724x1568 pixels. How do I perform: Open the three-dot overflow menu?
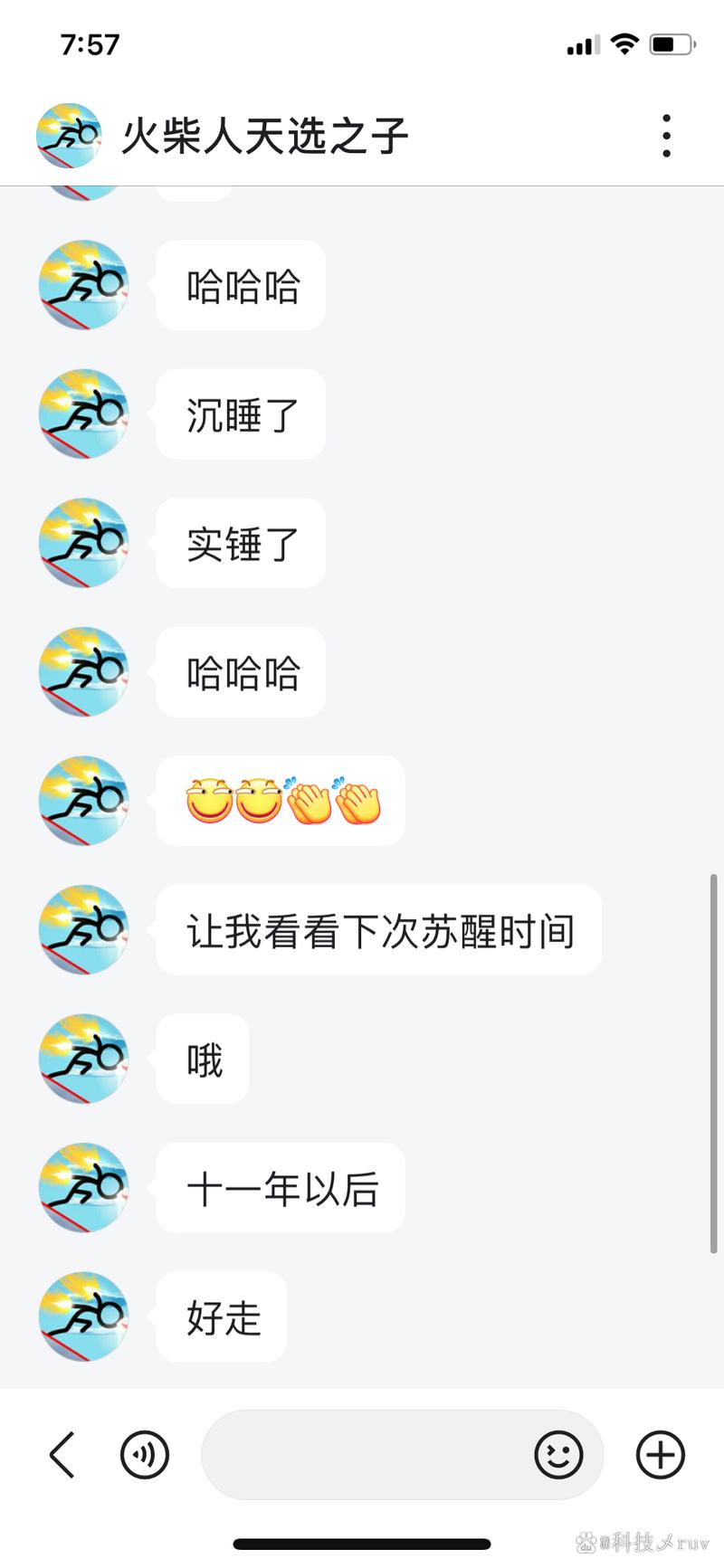point(666,136)
